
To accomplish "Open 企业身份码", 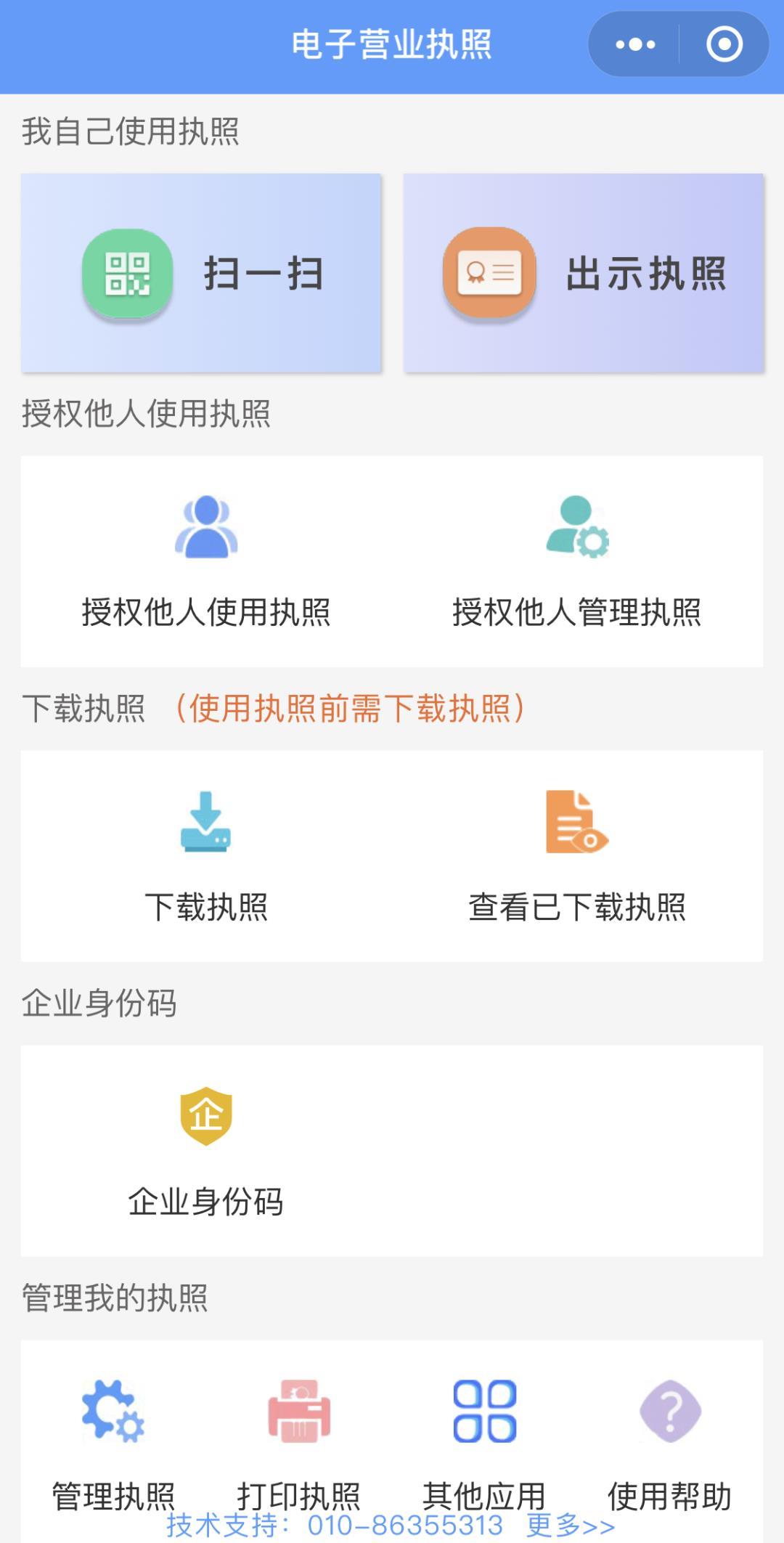I will point(206,1150).
